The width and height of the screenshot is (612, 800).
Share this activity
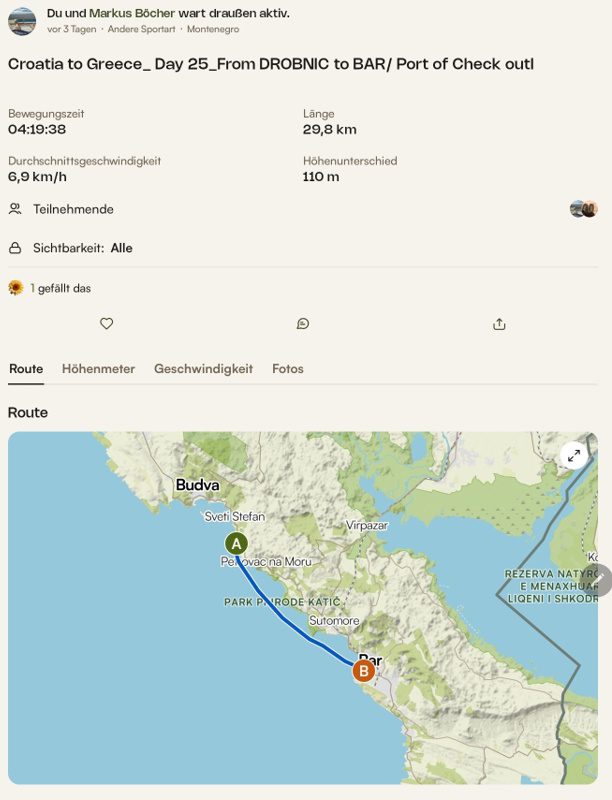[499, 323]
